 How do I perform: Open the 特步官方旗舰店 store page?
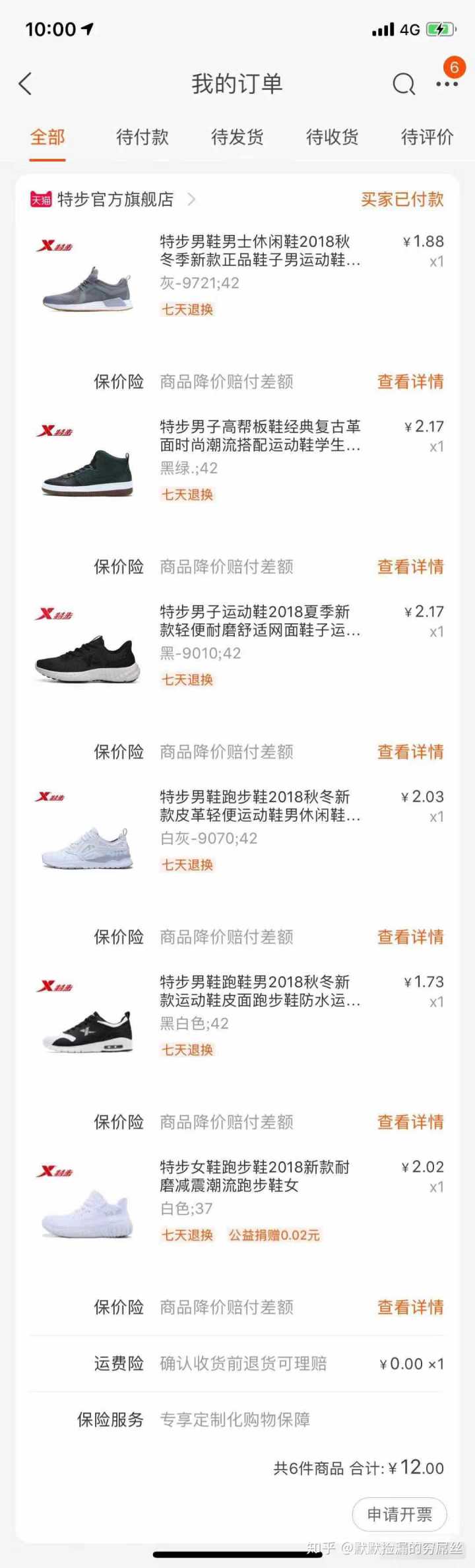tap(115, 199)
